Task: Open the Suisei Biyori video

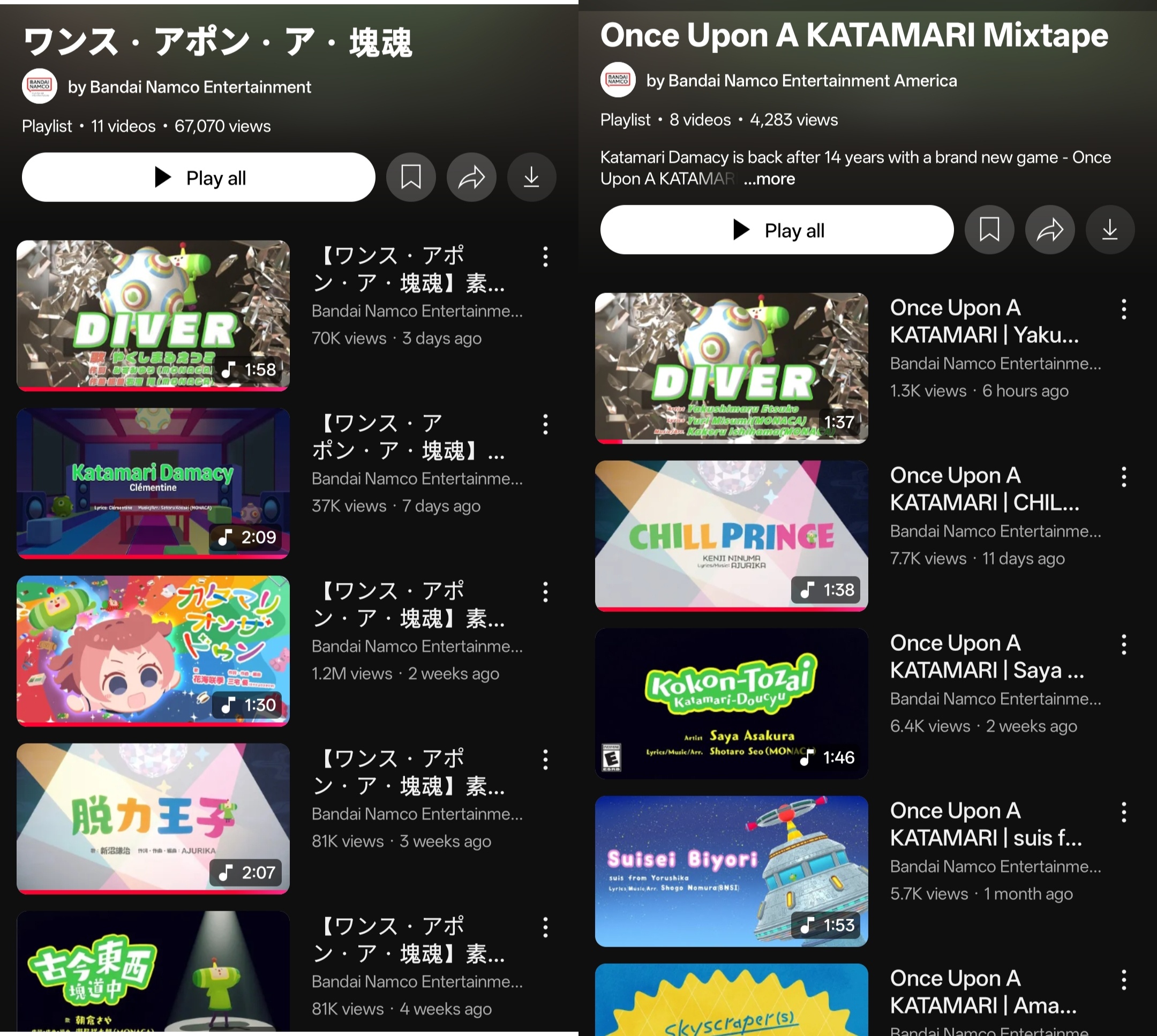Action: (731, 871)
